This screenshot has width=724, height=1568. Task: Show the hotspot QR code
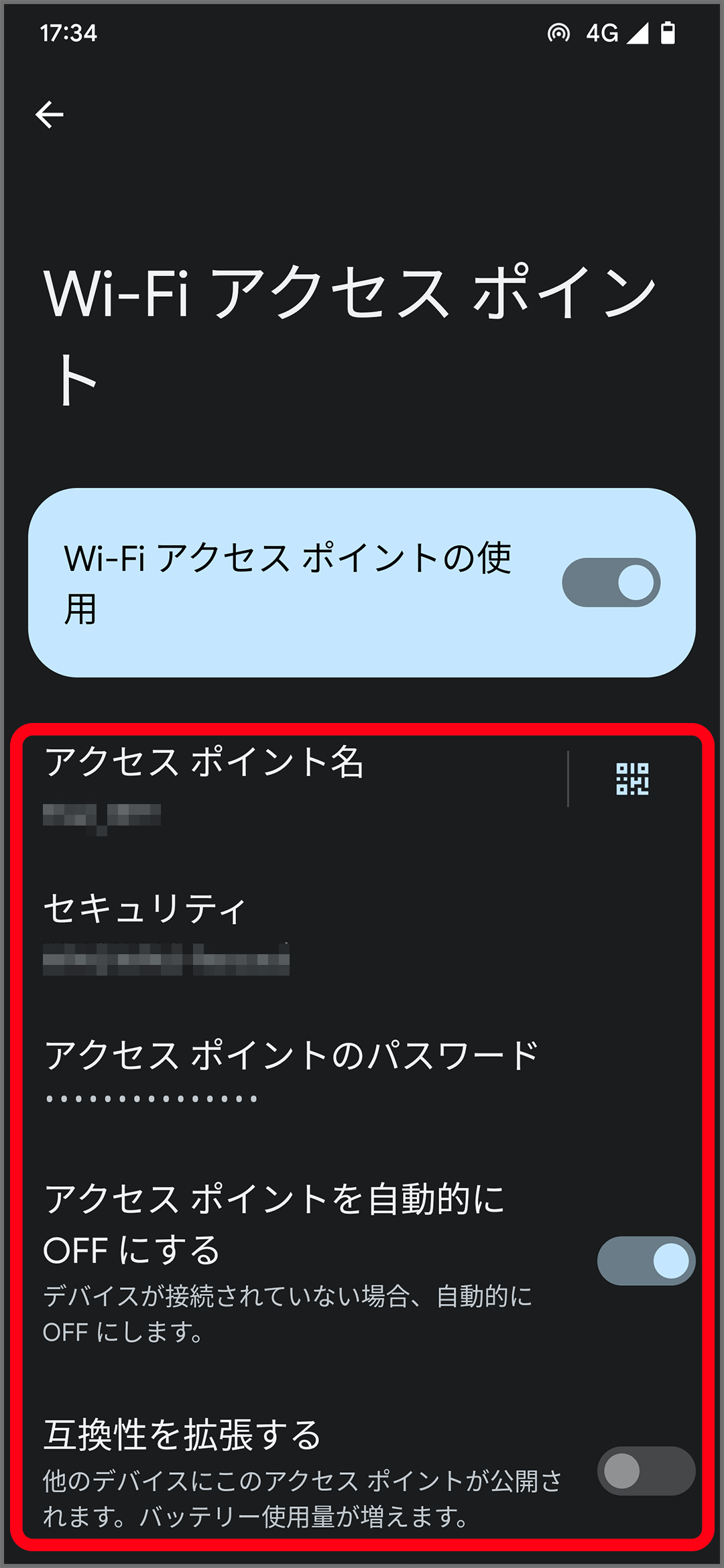pyautogui.click(x=632, y=779)
